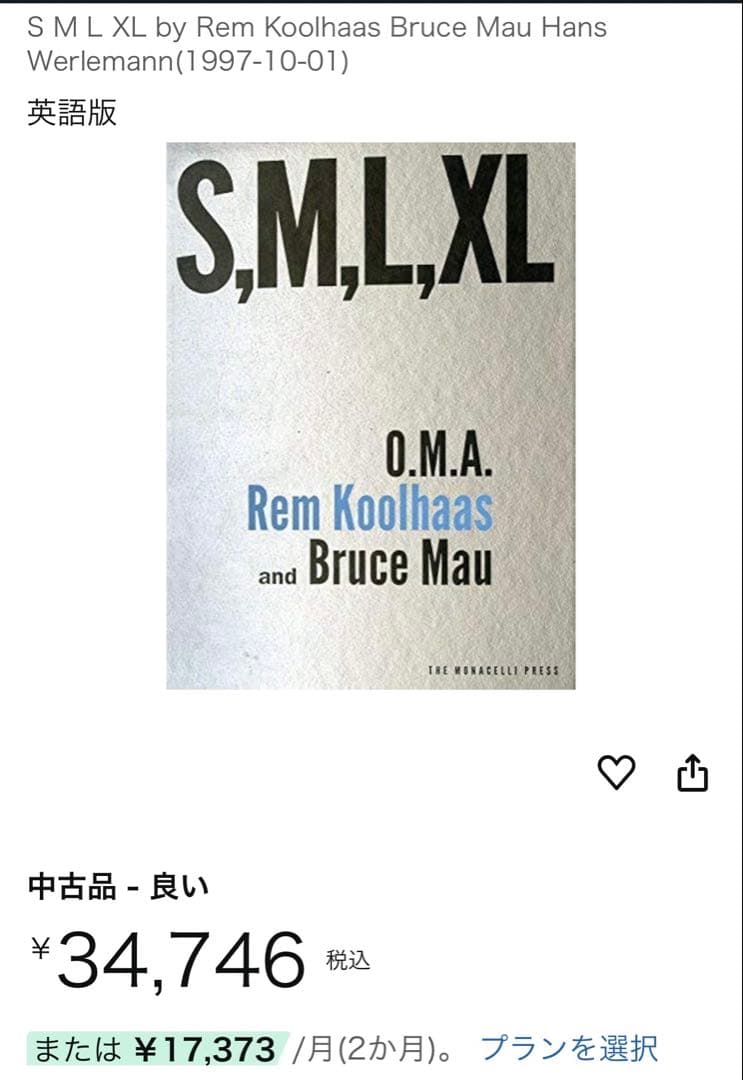The image size is (743, 1080).
Task: Share this product listing
Action: tap(692, 772)
